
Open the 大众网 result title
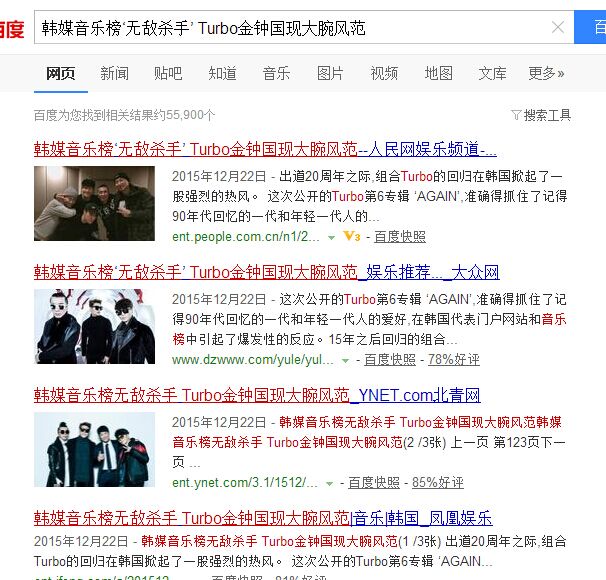pyautogui.click(x=266, y=272)
